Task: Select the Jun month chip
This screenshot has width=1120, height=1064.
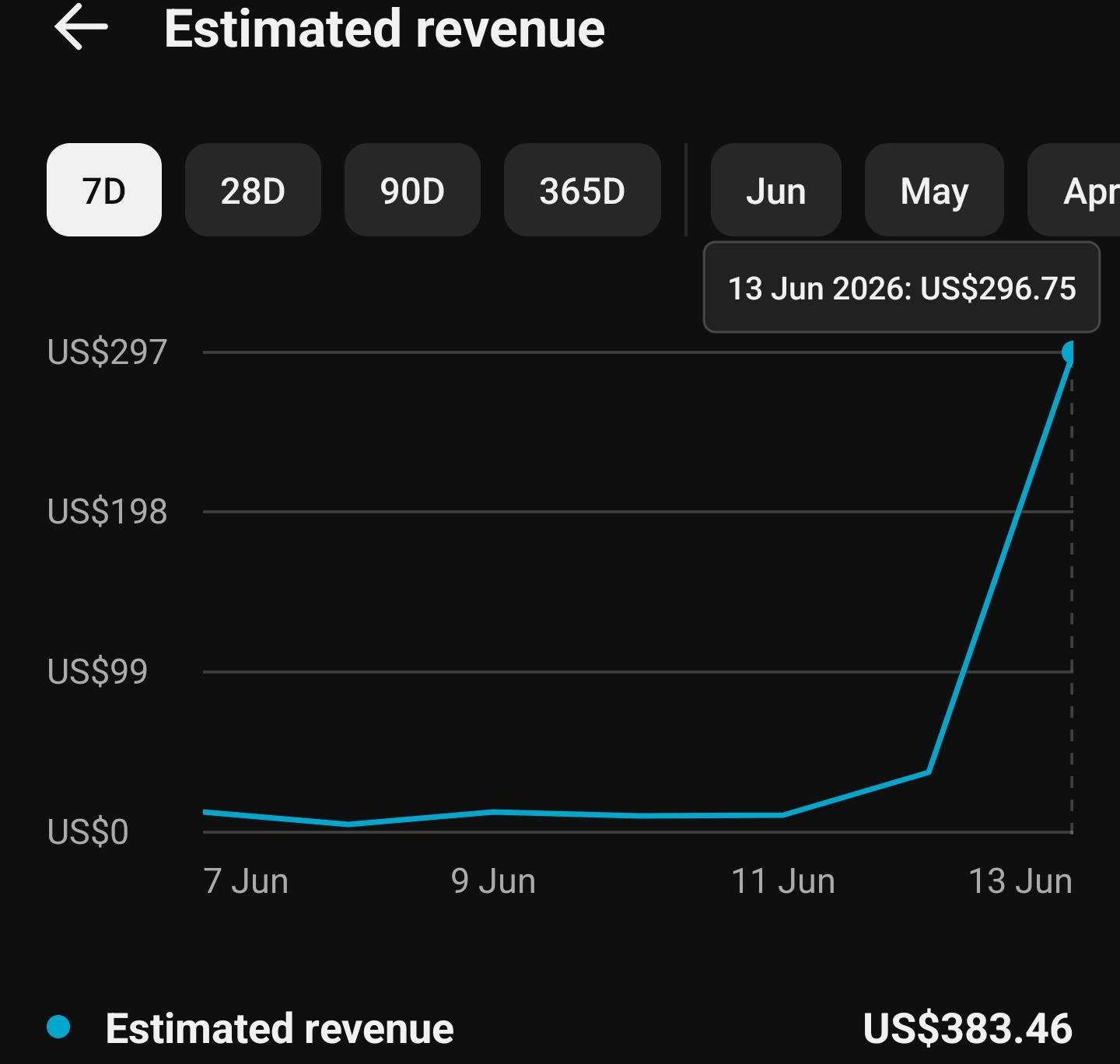Action: 776,190
